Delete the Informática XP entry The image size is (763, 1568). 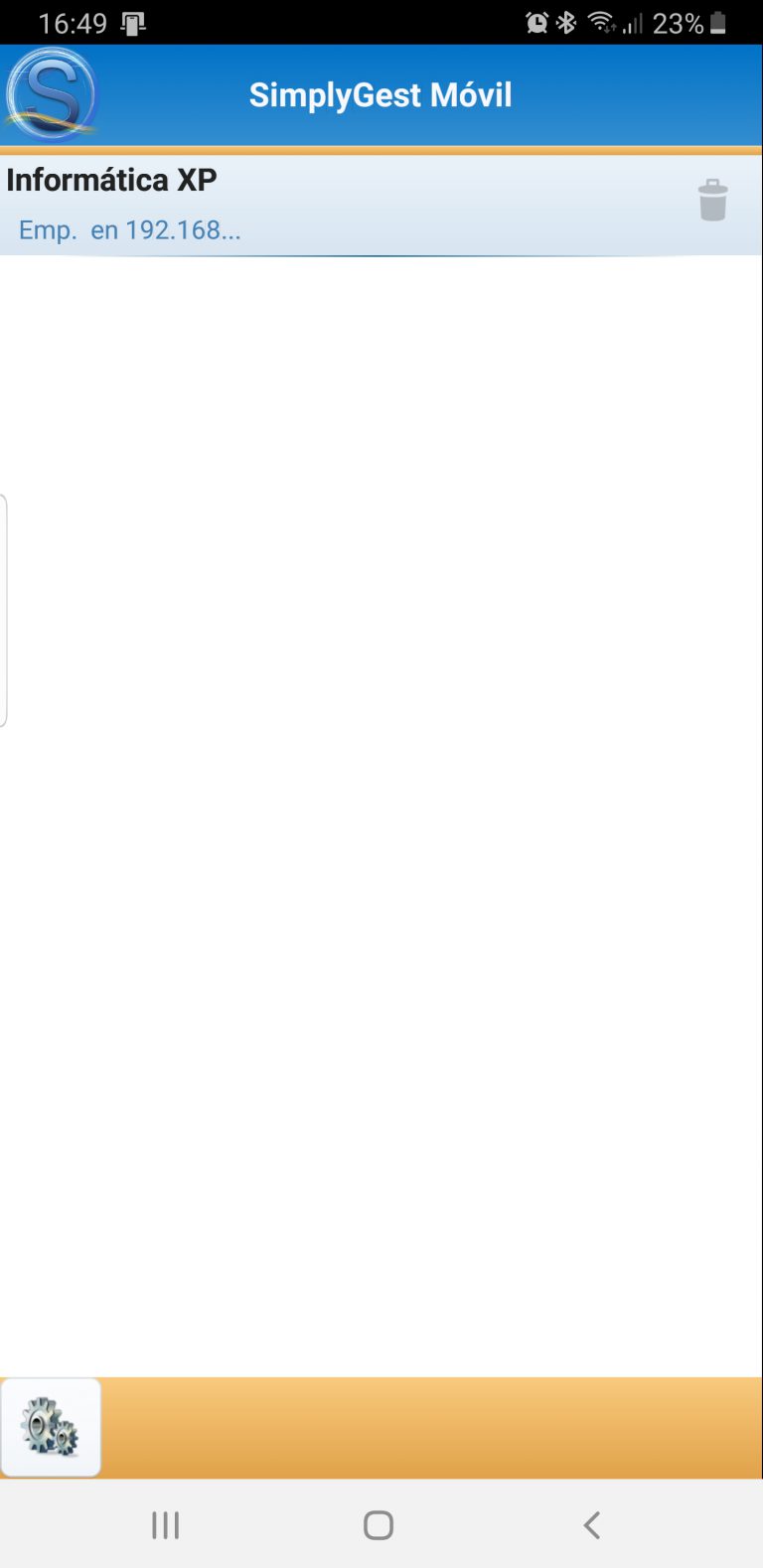[712, 201]
